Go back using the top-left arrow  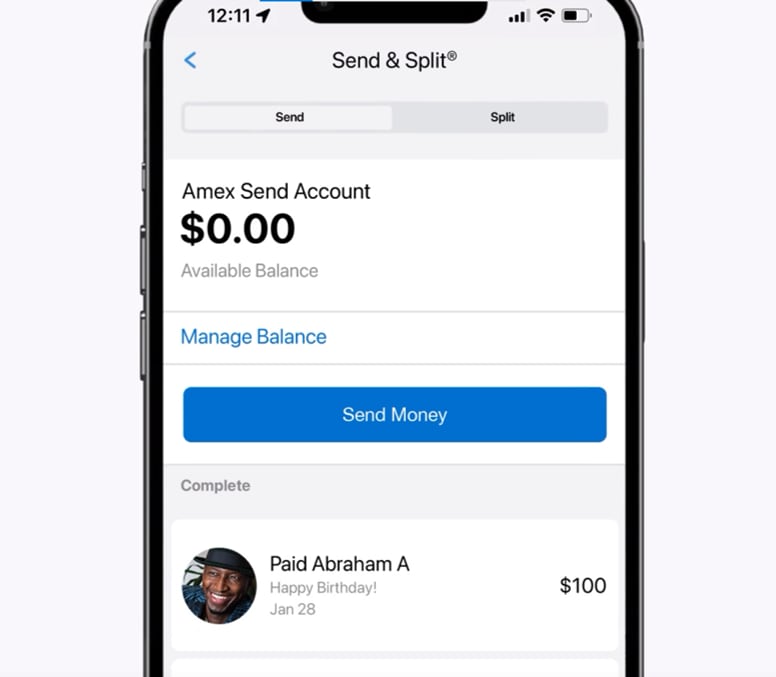(x=190, y=60)
